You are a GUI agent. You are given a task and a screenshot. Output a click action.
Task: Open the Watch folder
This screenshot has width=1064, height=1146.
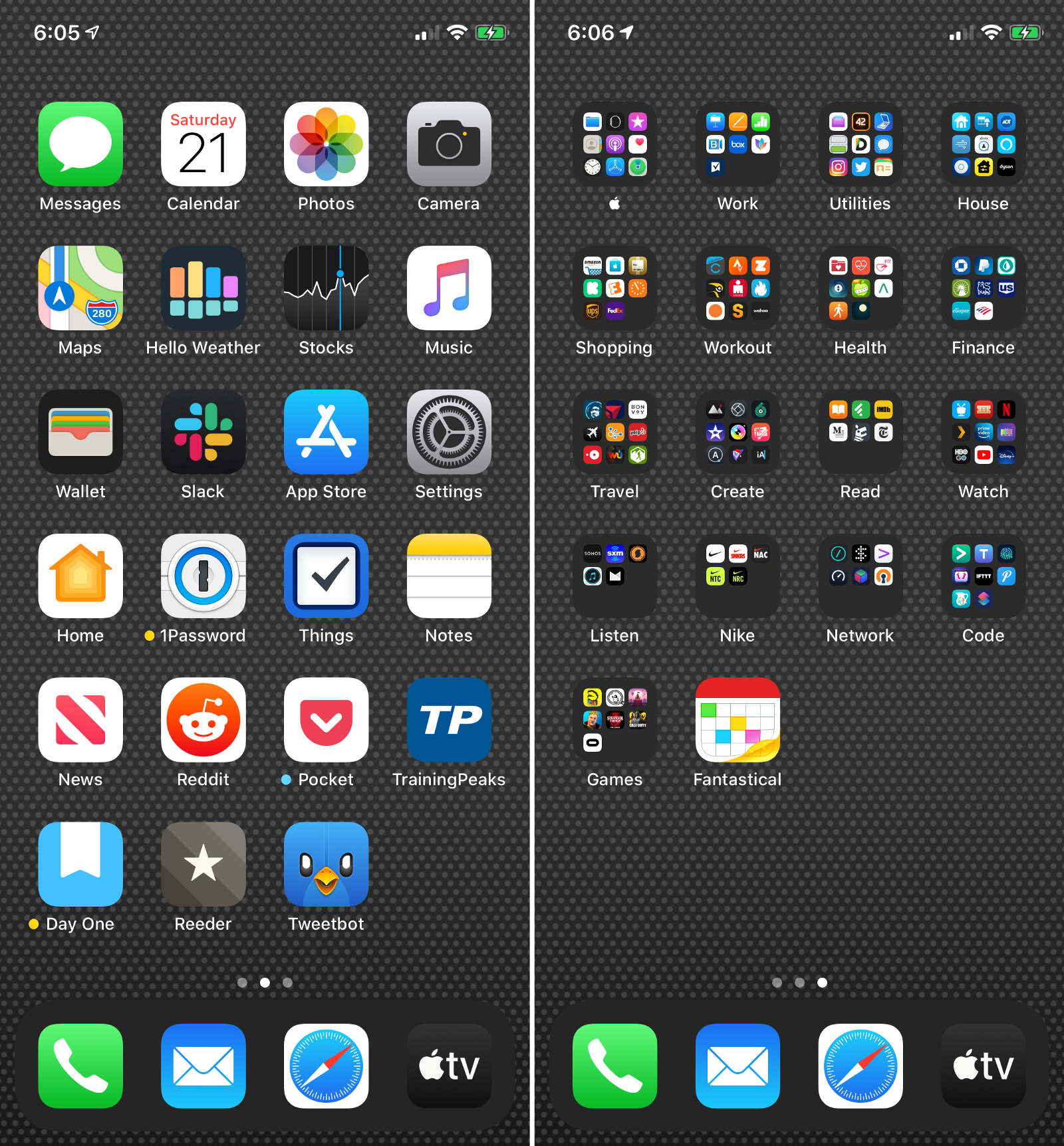point(983,432)
